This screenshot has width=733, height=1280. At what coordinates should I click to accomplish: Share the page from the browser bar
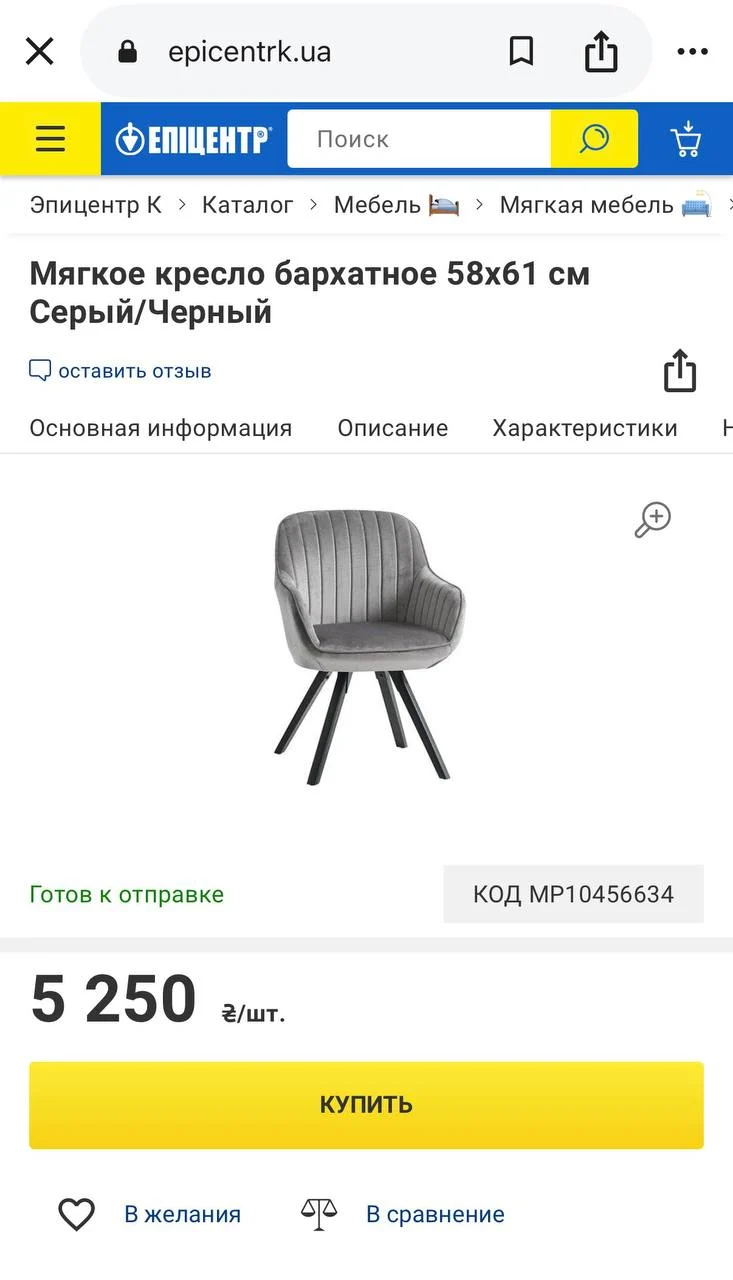point(600,51)
